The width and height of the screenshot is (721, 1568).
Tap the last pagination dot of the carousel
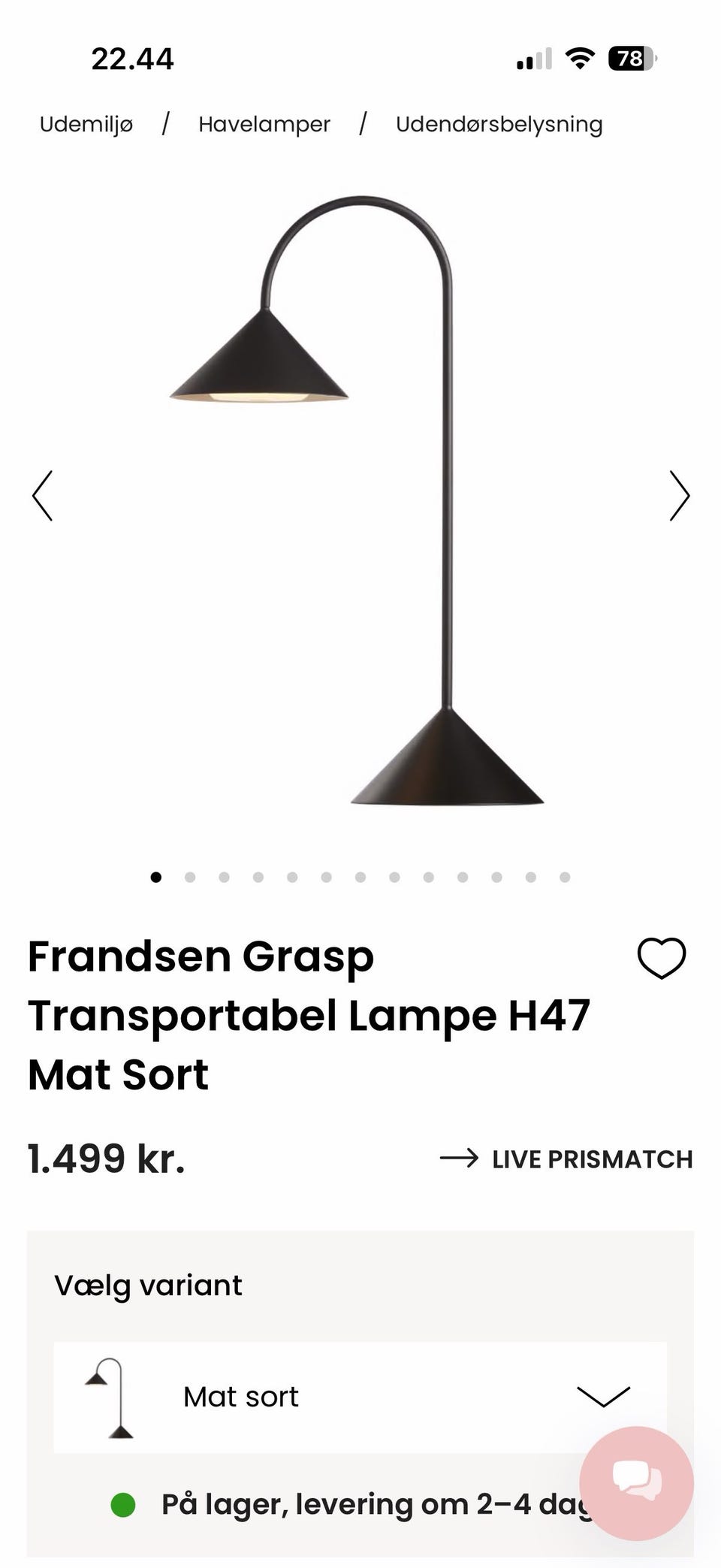[563, 877]
